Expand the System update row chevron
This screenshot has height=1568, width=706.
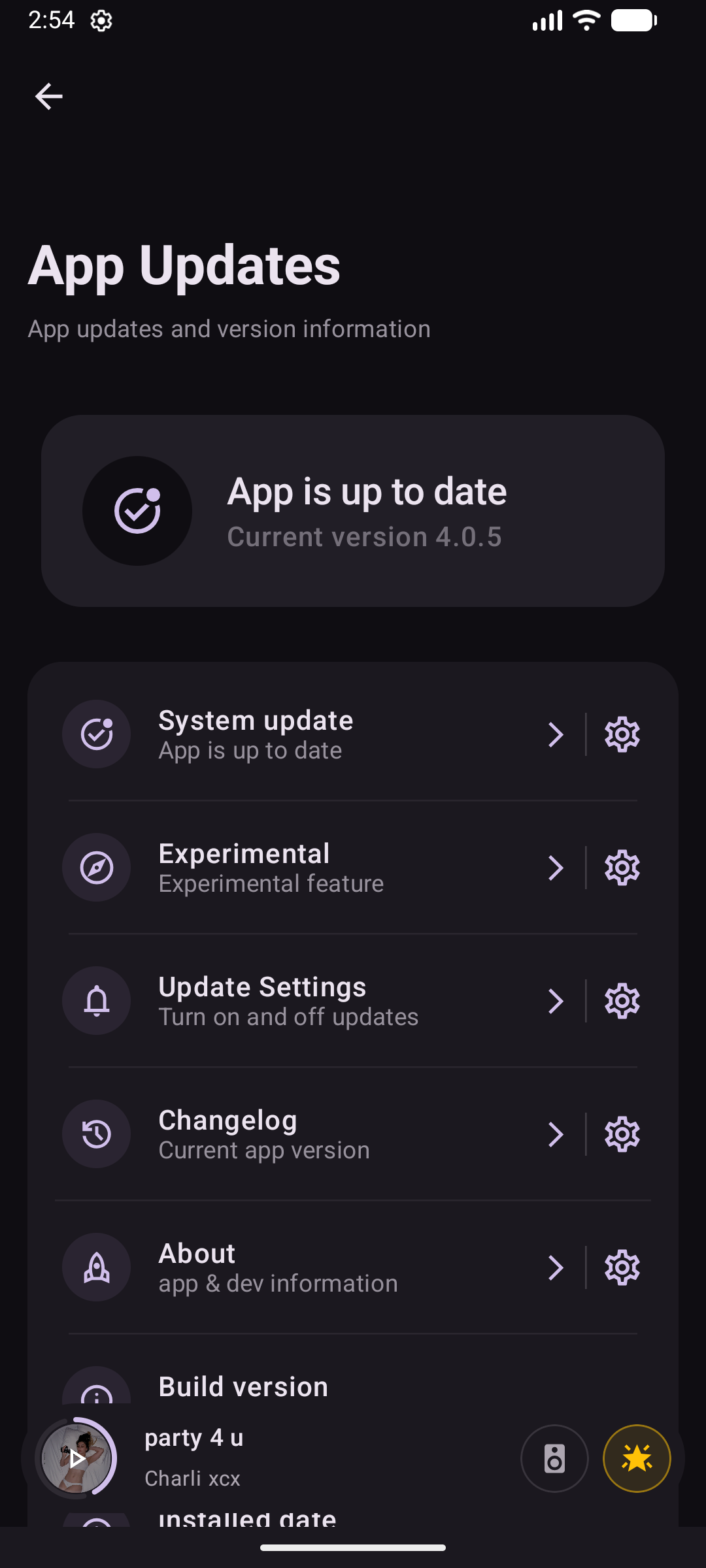click(556, 734)
